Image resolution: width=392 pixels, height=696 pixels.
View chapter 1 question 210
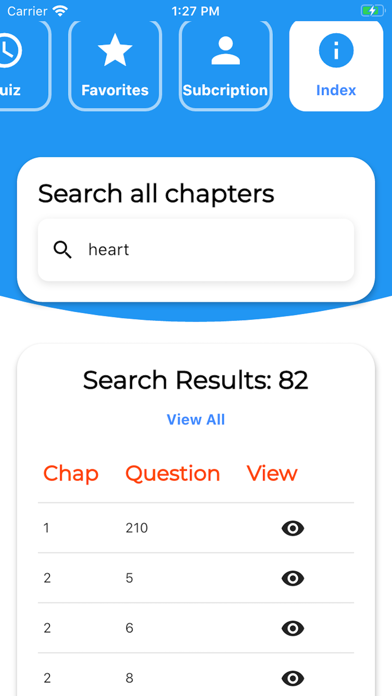click(x=293, y=528)
